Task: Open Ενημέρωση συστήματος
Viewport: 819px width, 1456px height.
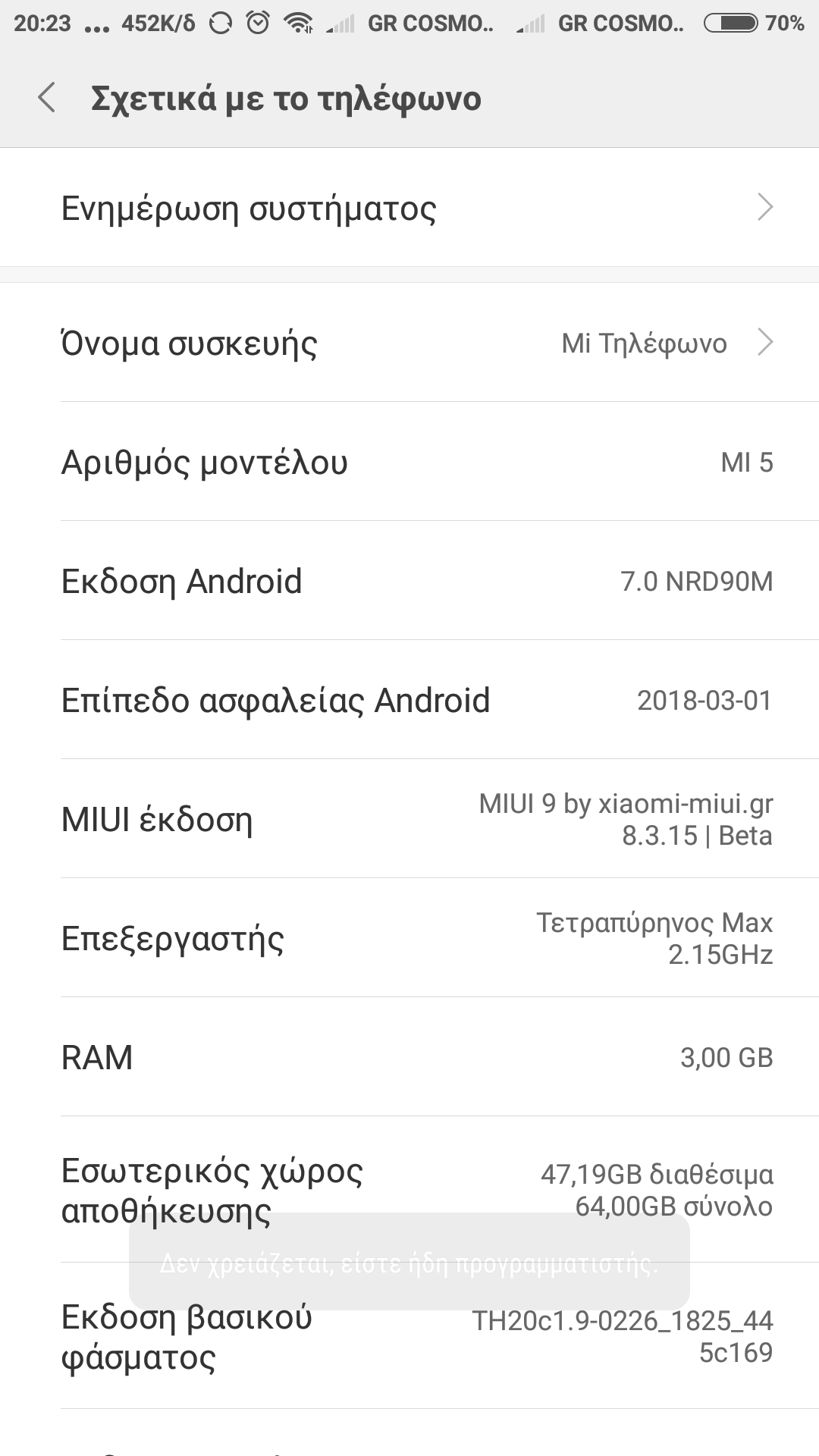Action: click(409, 208)
